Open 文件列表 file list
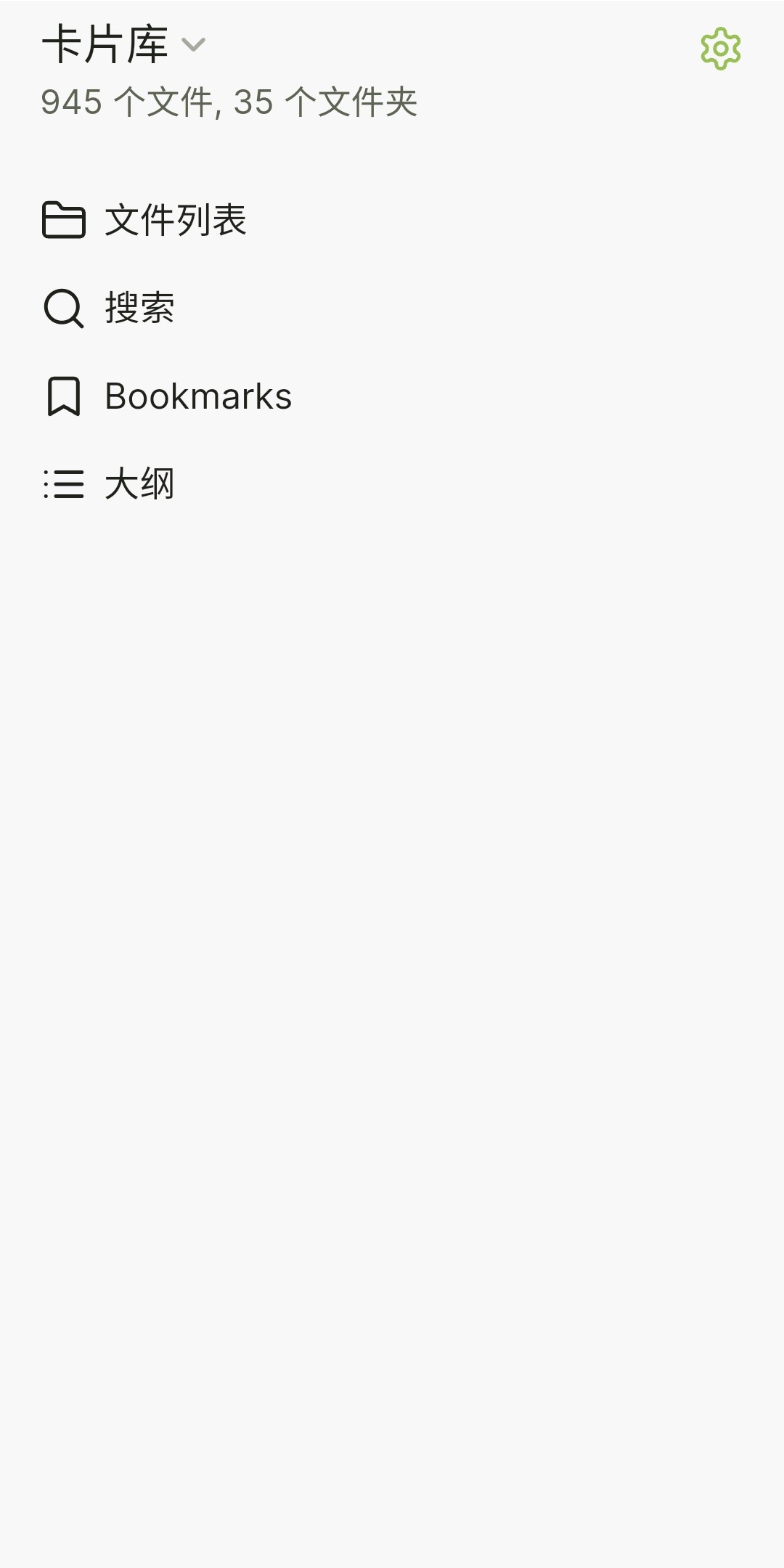The image size is (784, 1568). 392,220
